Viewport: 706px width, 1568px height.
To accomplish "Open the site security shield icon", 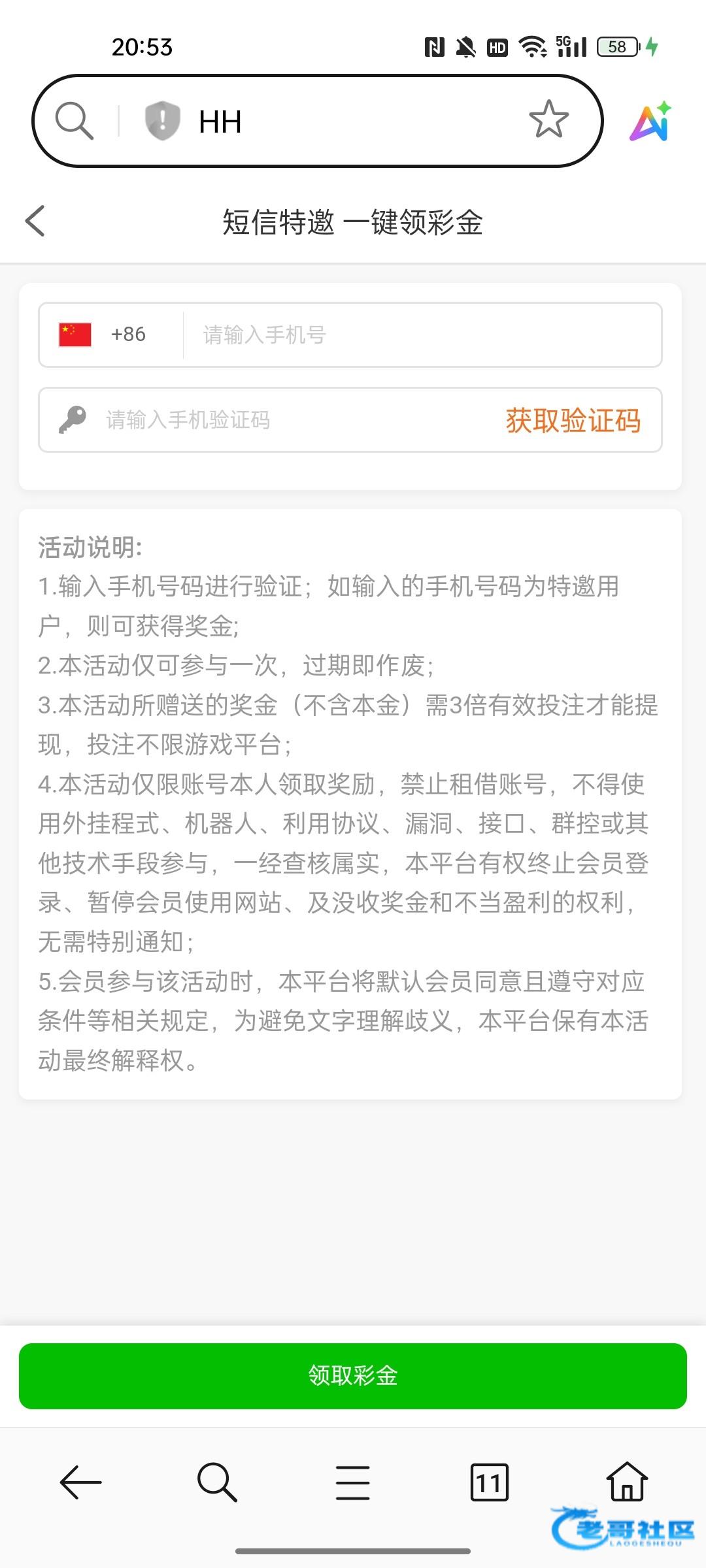I will tap(162, 121).
